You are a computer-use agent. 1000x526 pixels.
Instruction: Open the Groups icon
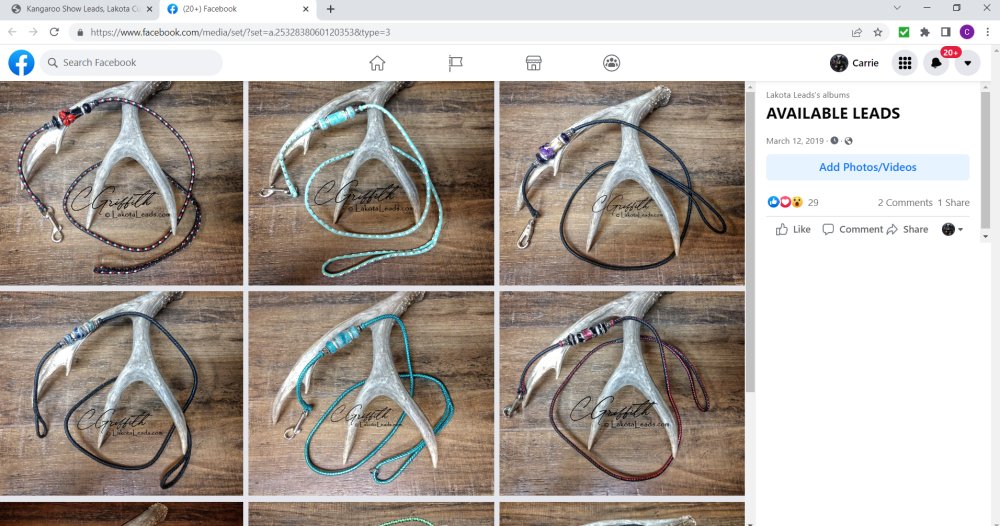[612, 63]
